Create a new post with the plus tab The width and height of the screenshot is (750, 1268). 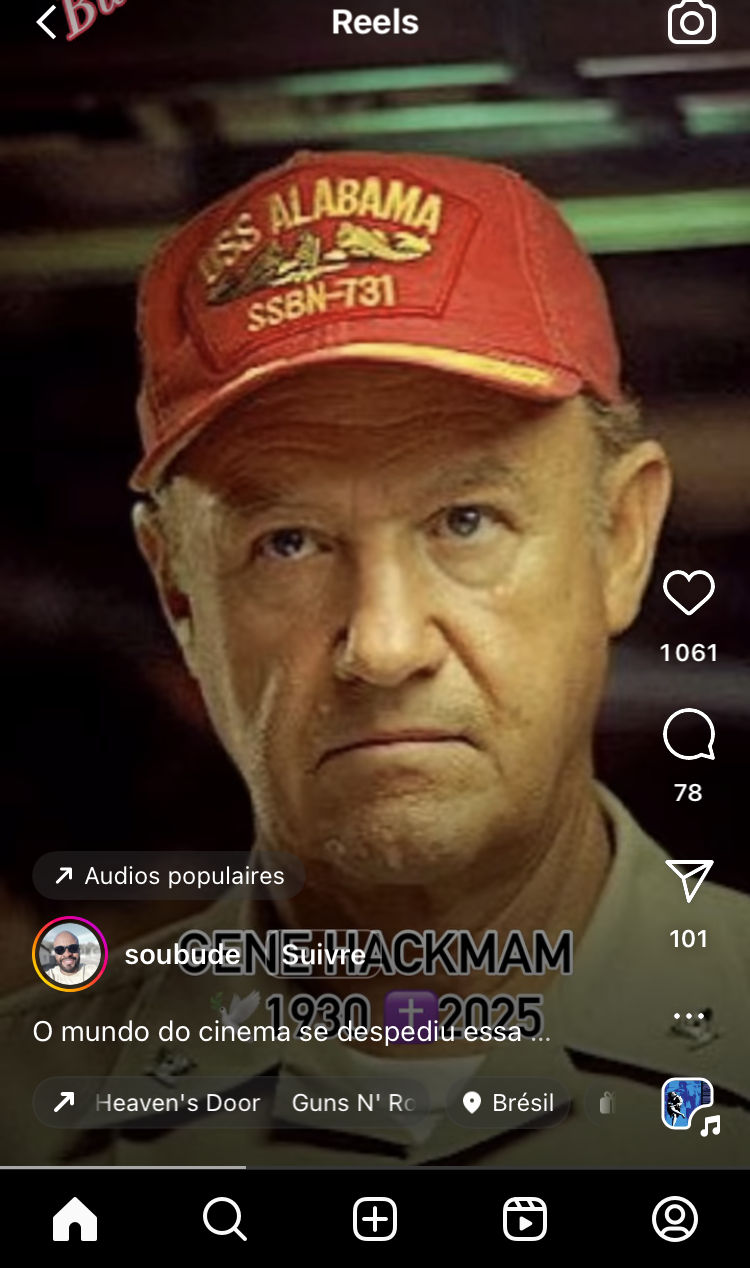point(375,1219)
